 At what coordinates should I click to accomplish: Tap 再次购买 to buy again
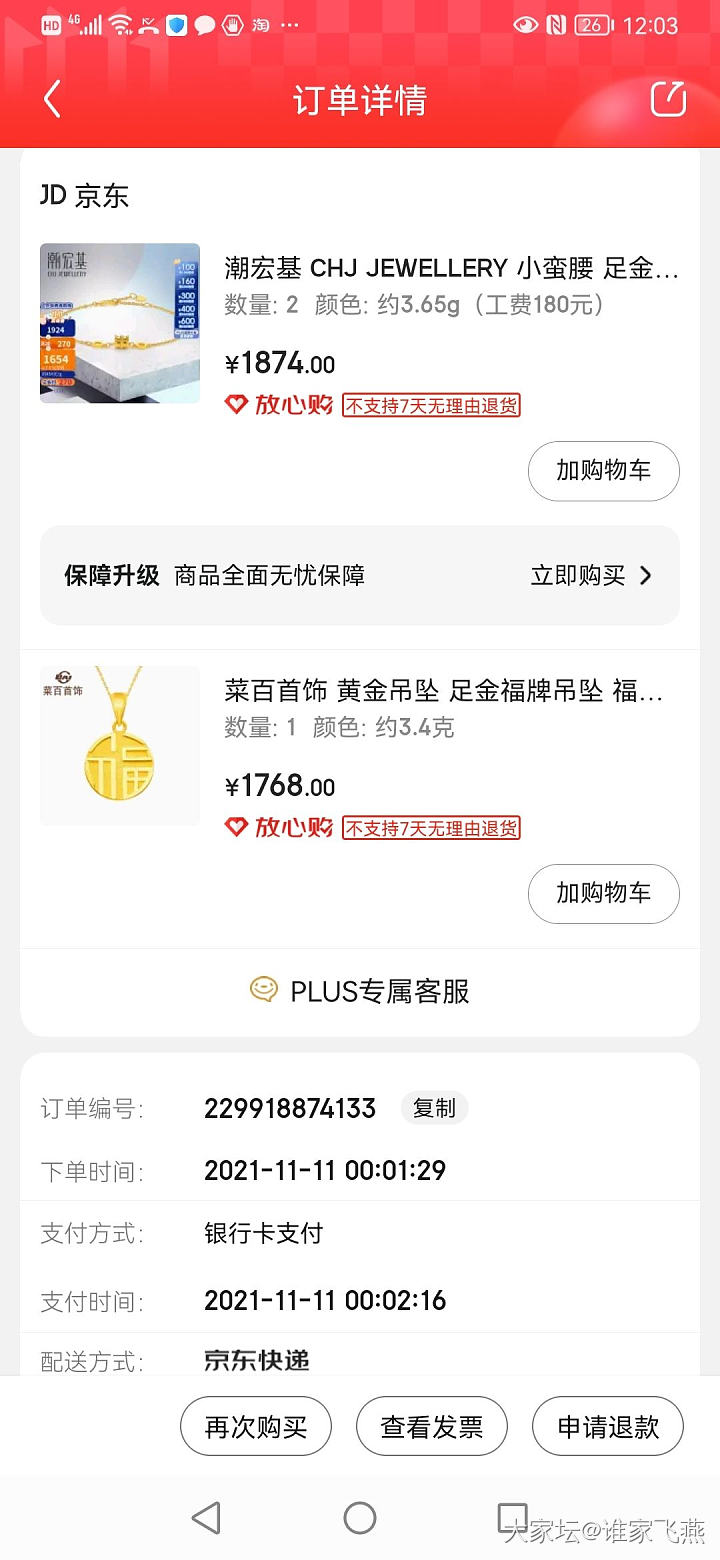coord(255,1427)
